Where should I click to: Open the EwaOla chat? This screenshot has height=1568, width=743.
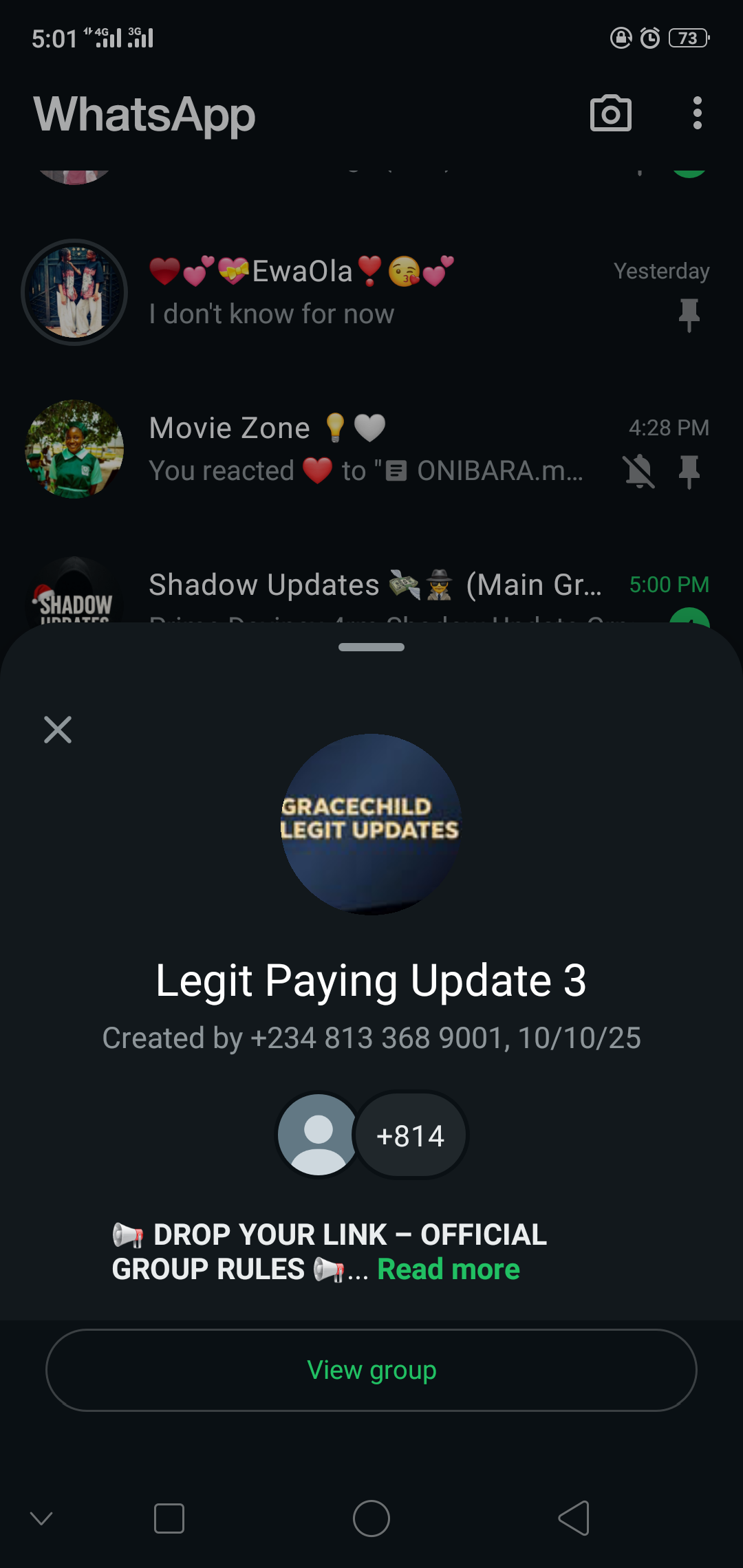point(371,292)
